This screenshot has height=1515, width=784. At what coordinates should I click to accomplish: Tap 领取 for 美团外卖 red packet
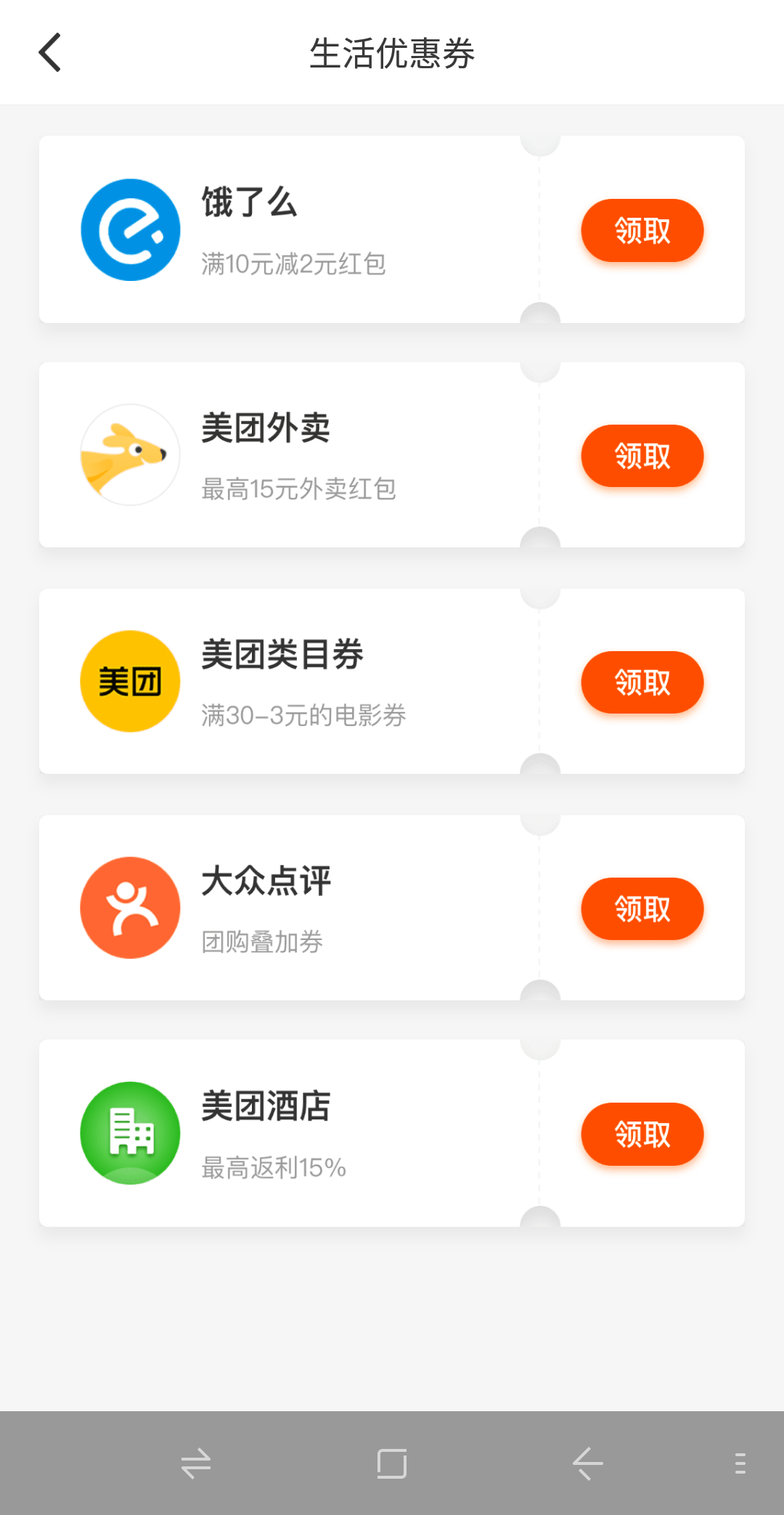[642, 456]
